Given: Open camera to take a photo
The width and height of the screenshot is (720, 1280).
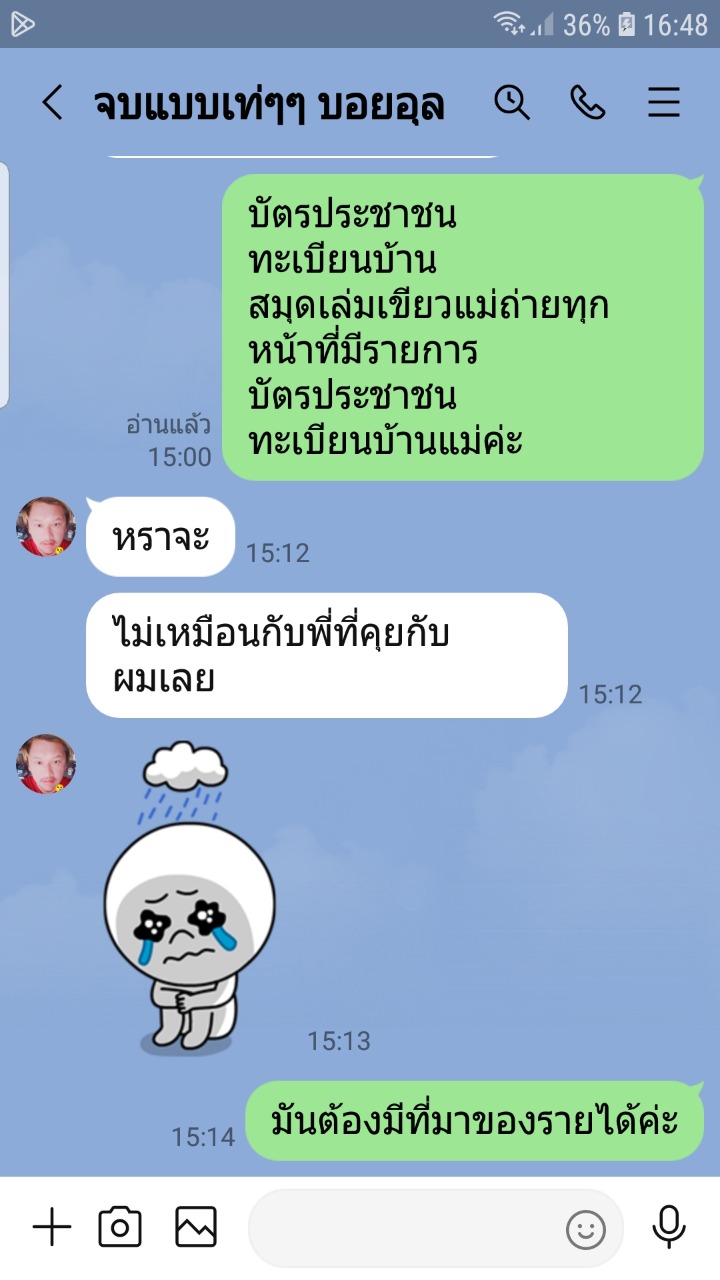Looking at the screenshot, I should (120, 1227).
